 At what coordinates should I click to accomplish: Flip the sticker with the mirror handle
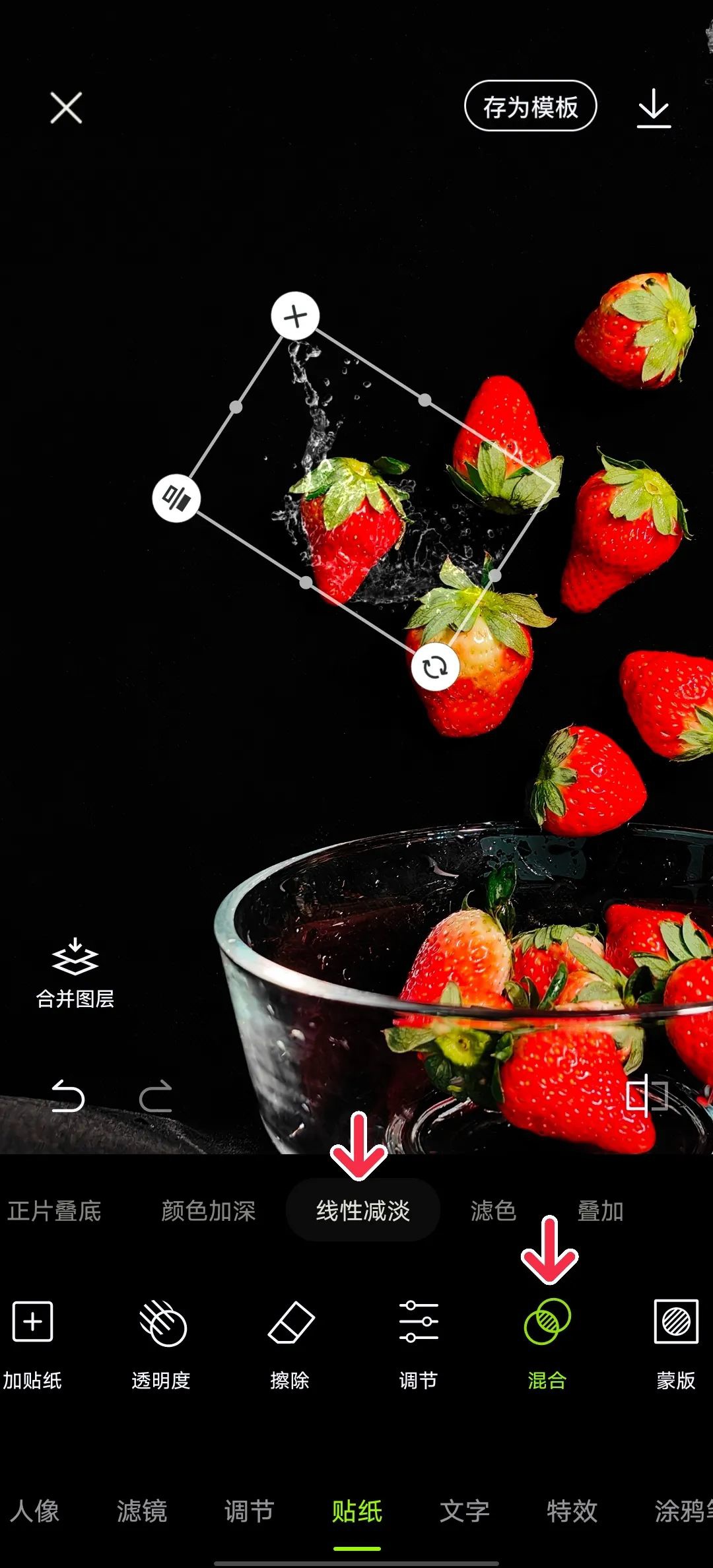(176, 498)
